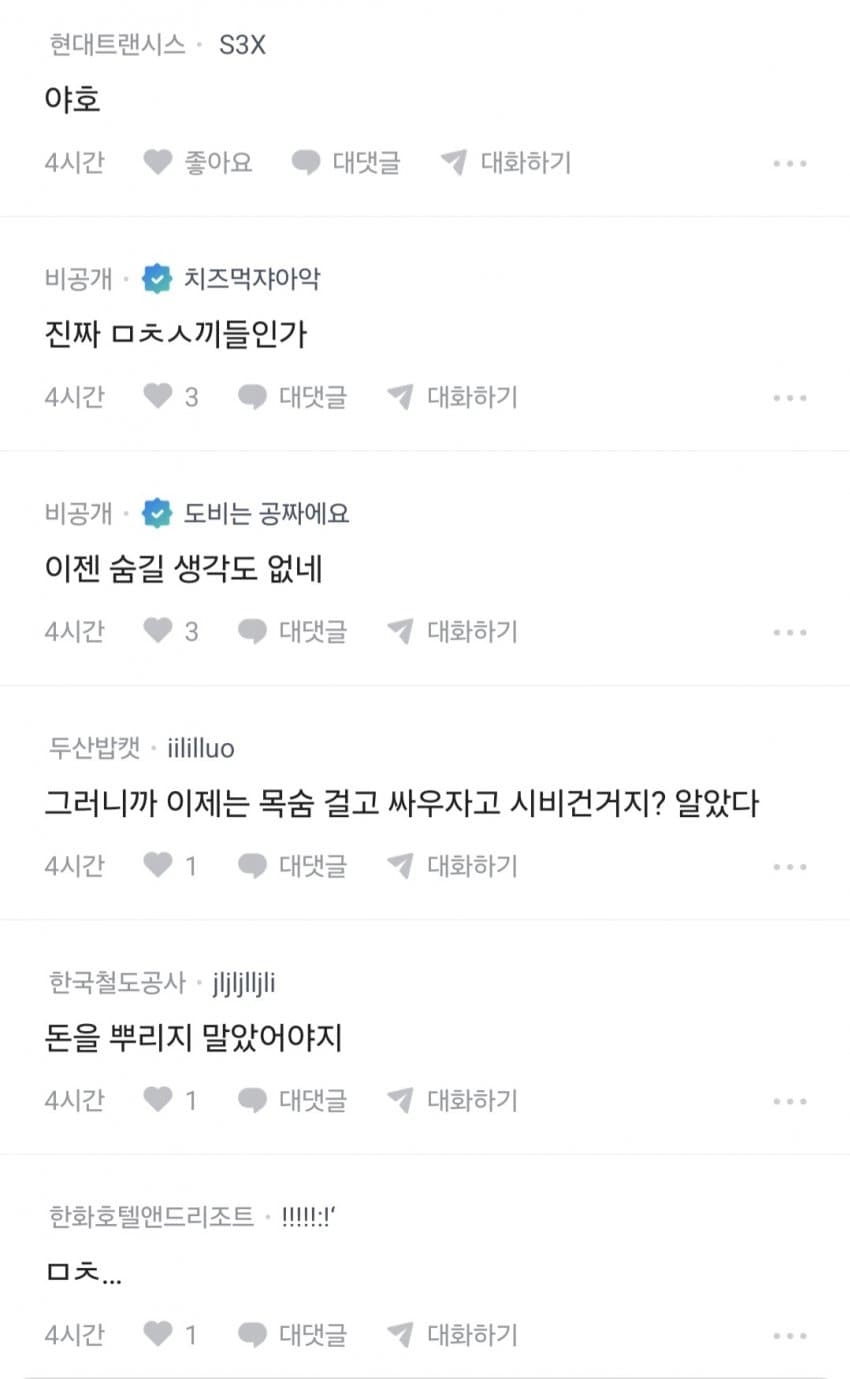Reply to 치즈먹쟈아악's comment

click(292, 397)
